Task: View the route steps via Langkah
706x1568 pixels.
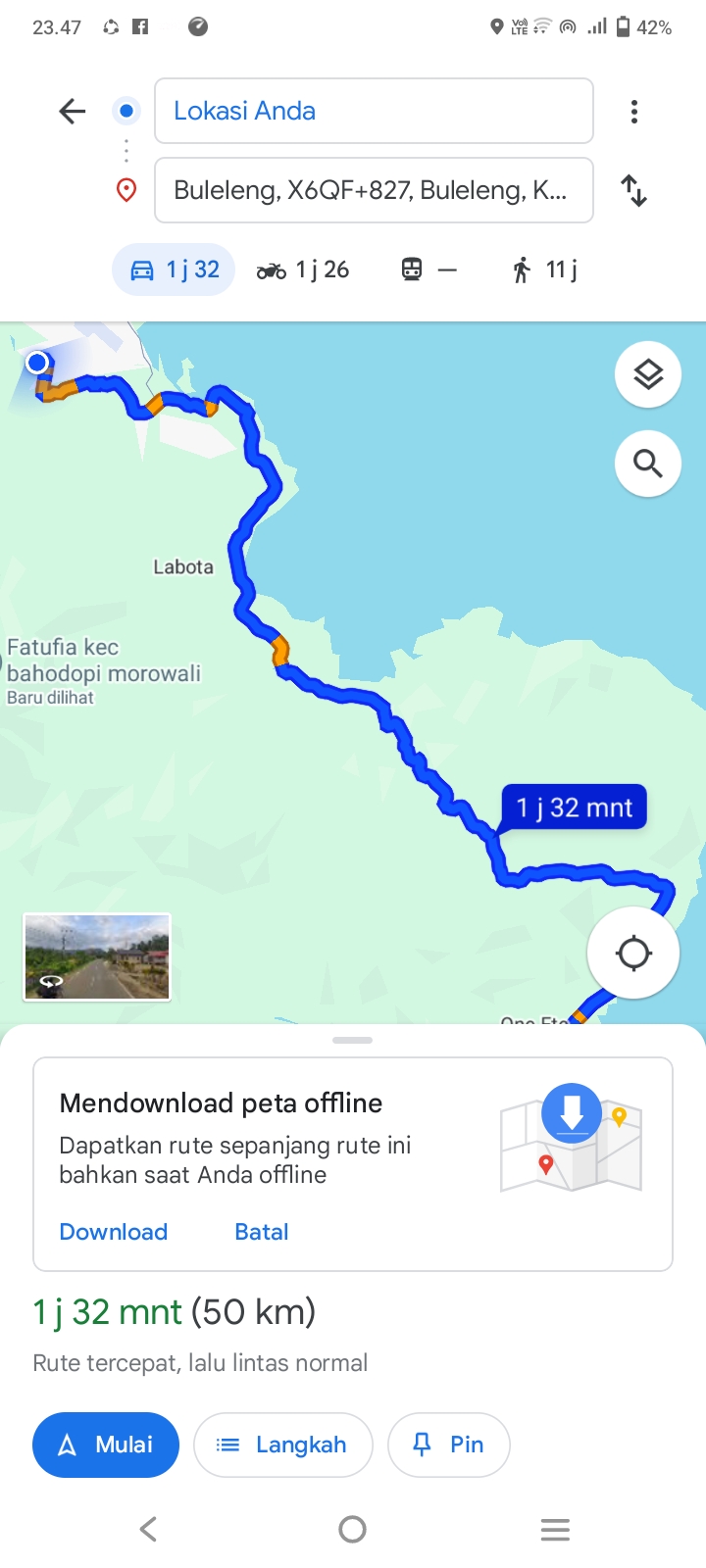Action: 283,1445
